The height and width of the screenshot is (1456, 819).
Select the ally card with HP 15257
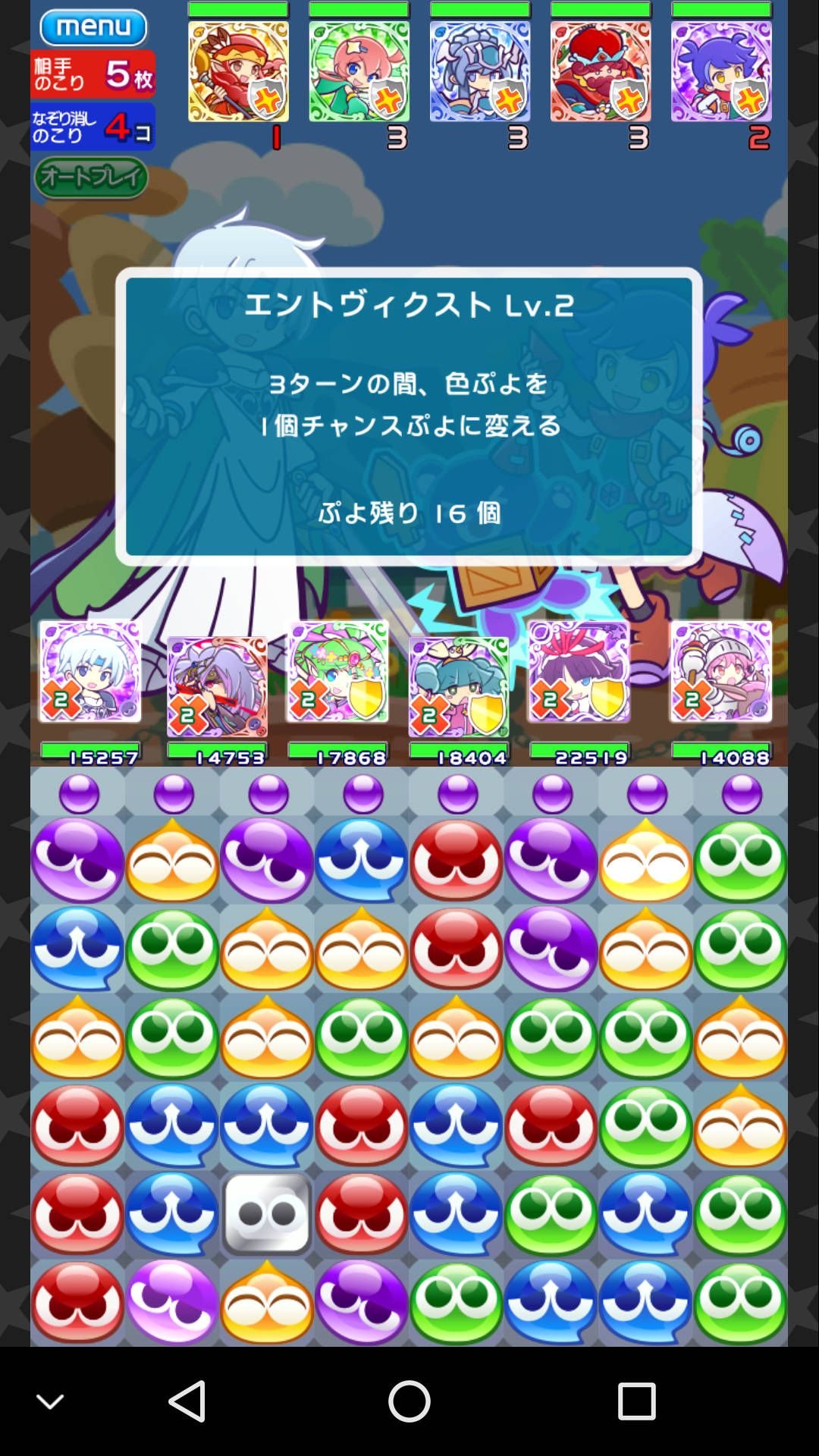[90, 672]
